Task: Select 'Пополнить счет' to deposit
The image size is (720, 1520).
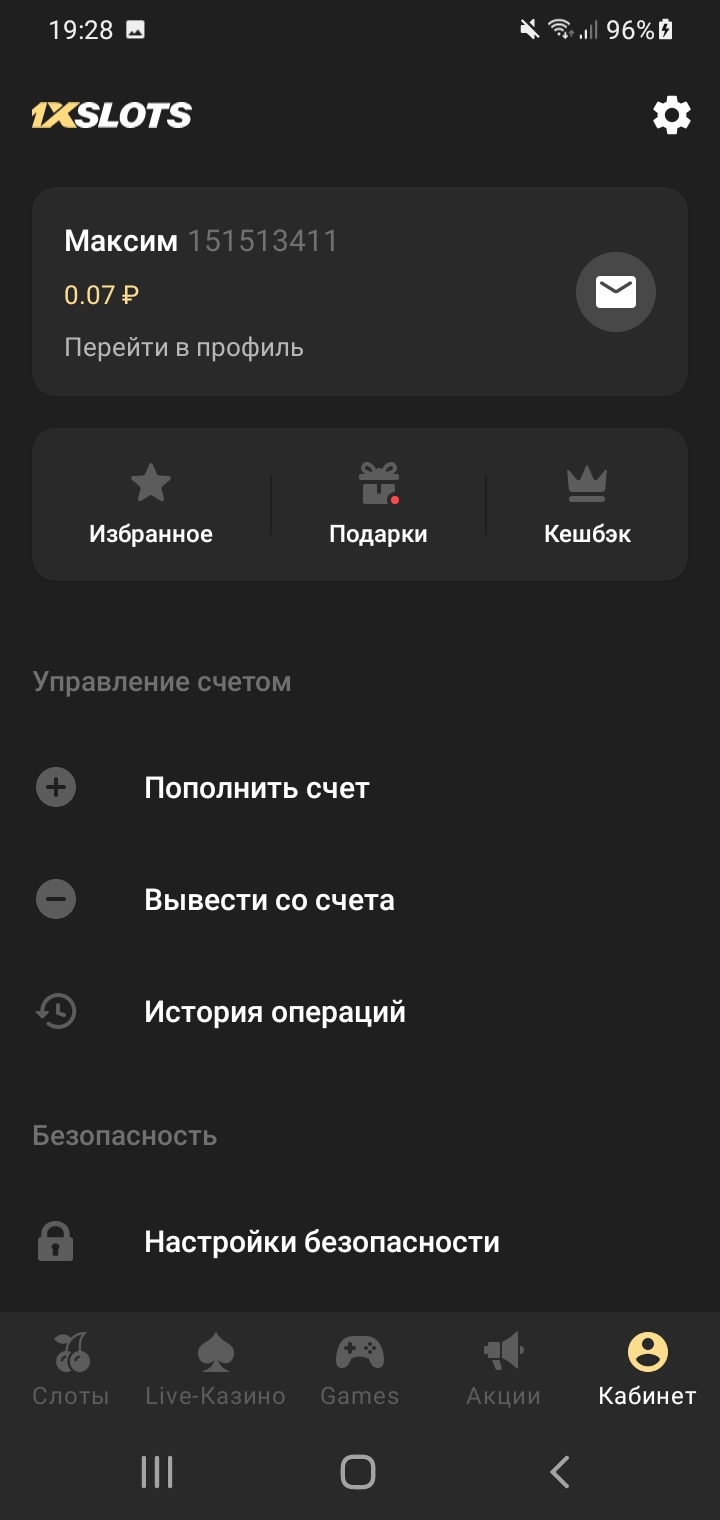Action: 257,788
